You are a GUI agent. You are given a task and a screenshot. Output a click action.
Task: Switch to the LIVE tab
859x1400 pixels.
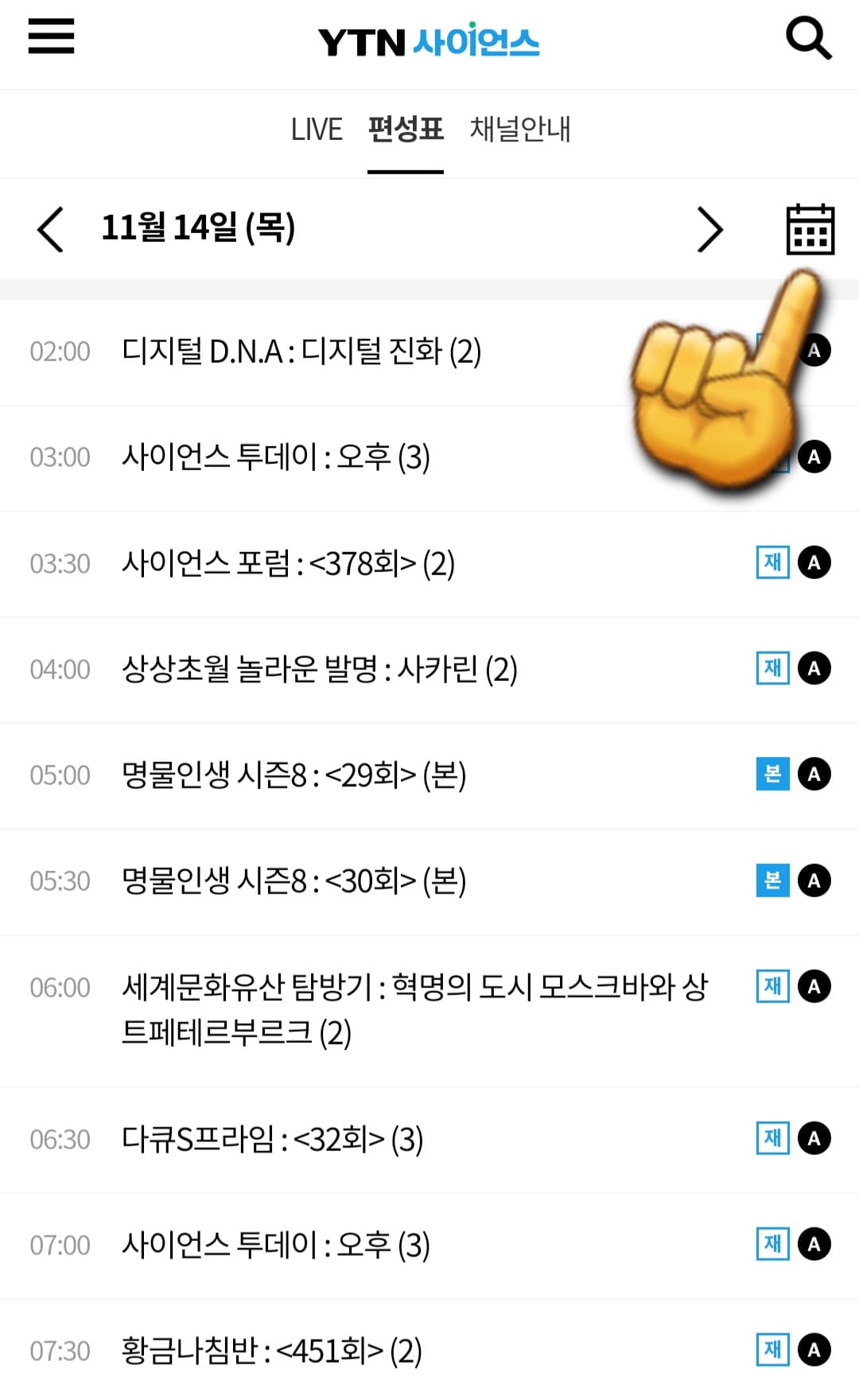coord(316,129)
